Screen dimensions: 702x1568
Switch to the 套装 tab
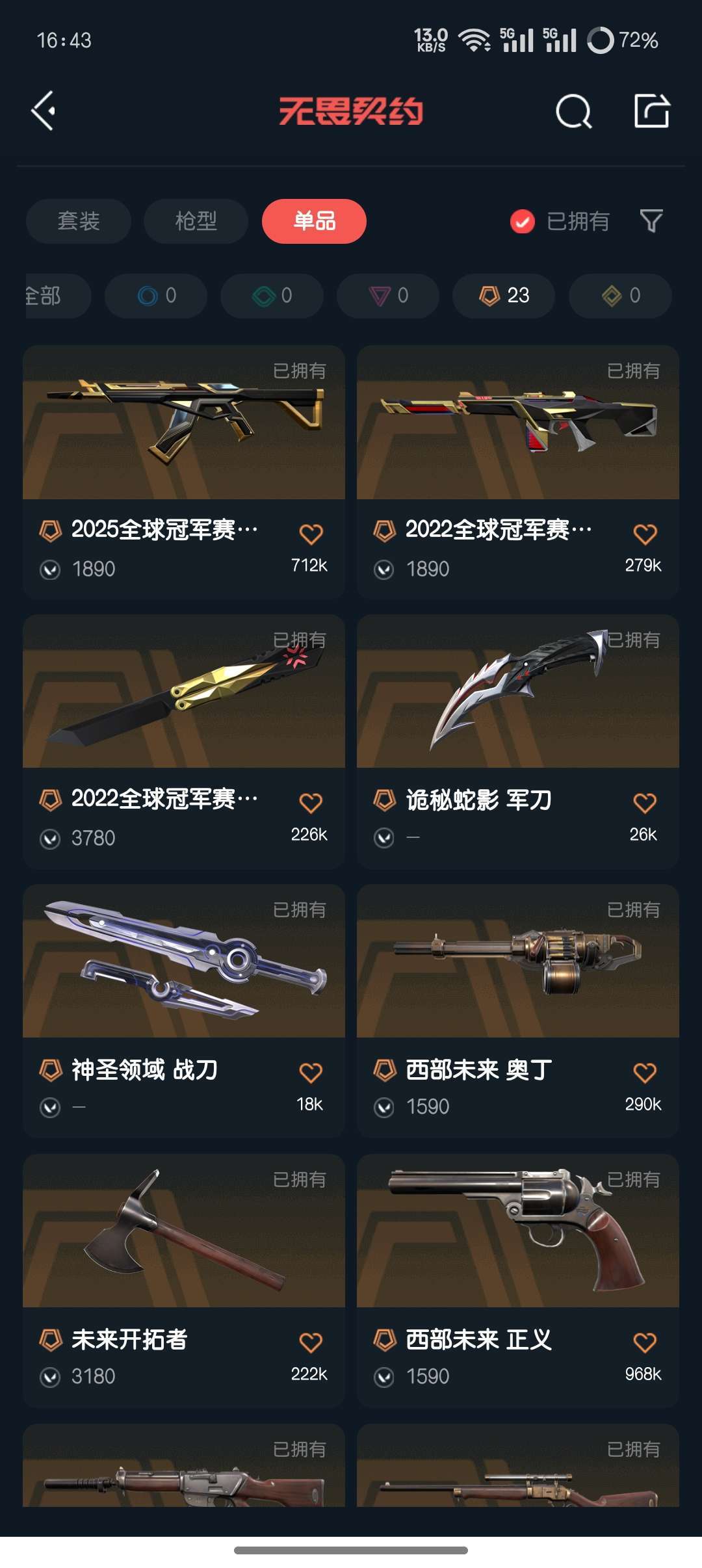pyautogui.click(x=77, y=222)
